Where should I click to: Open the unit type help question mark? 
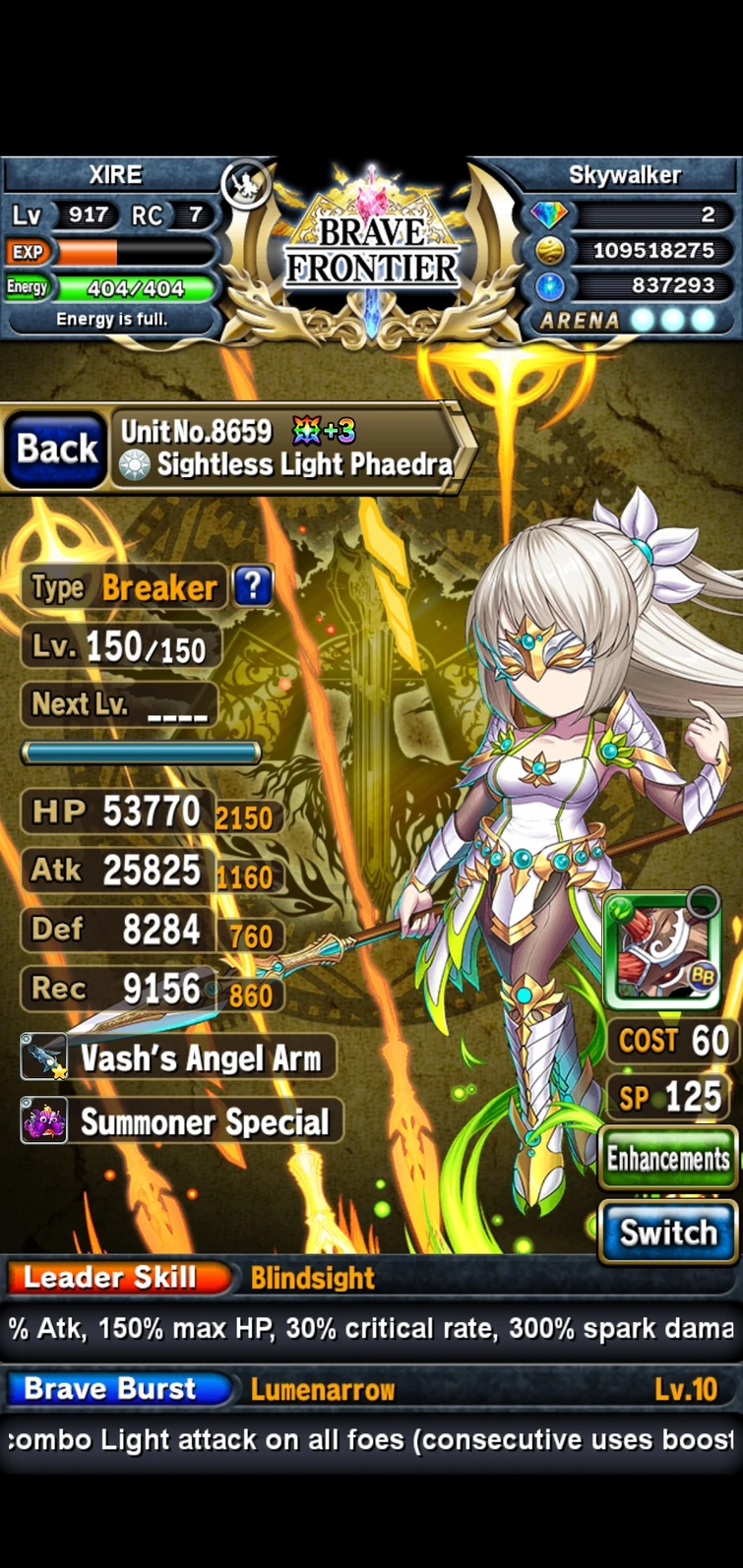(x=253, y=586)
